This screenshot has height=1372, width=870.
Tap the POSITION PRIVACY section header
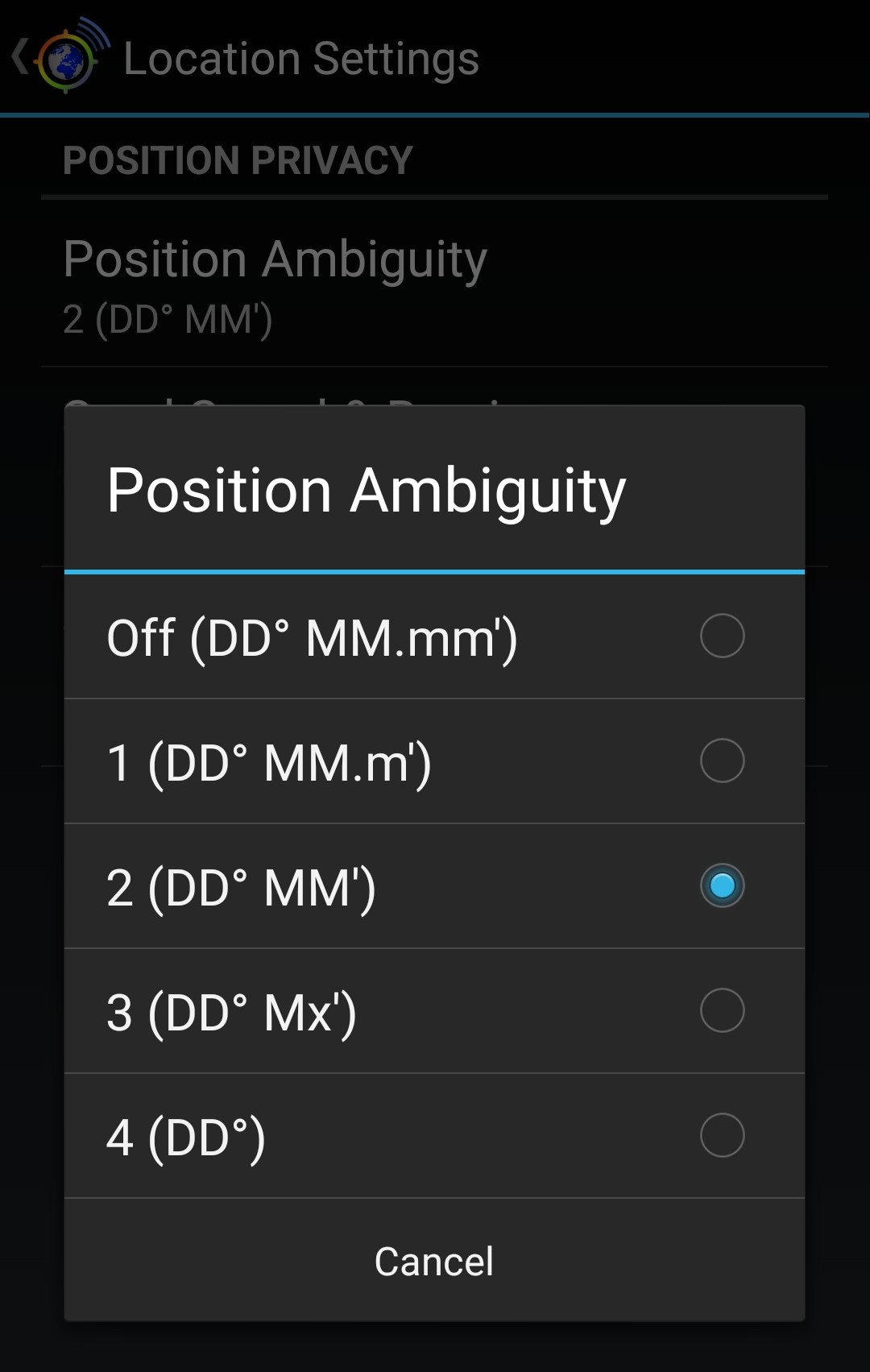coord(238,160)
